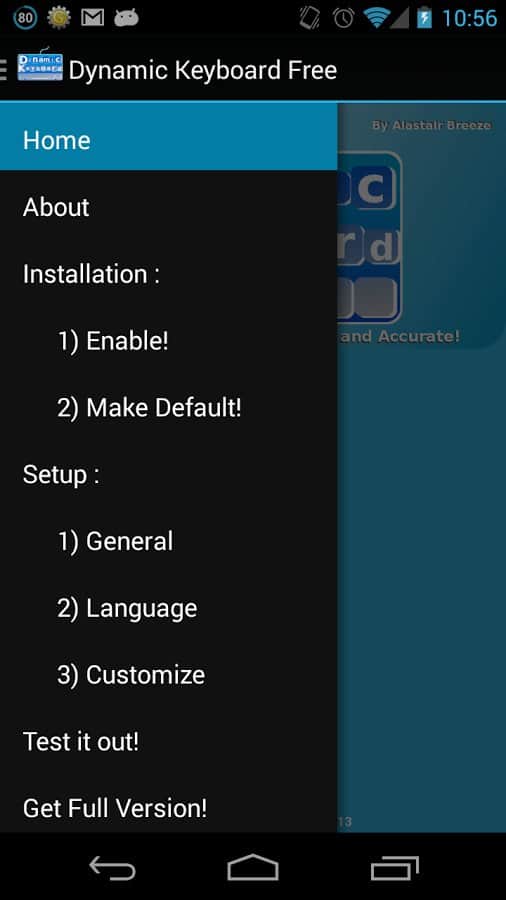The width and height of the screenshot is (506, 900).
Task: Tap Get Full Version!
Action: 169,808
